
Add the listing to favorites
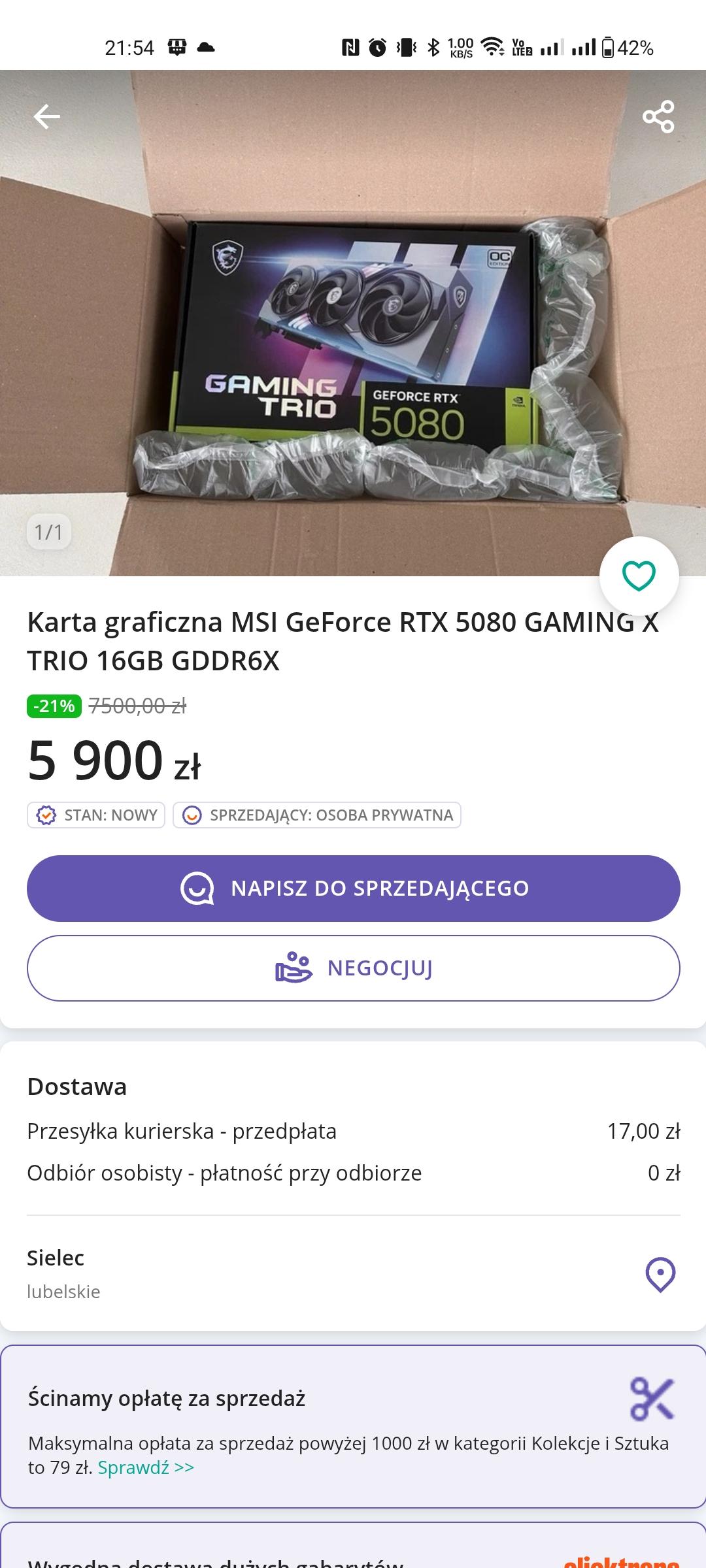coord(639,576)
